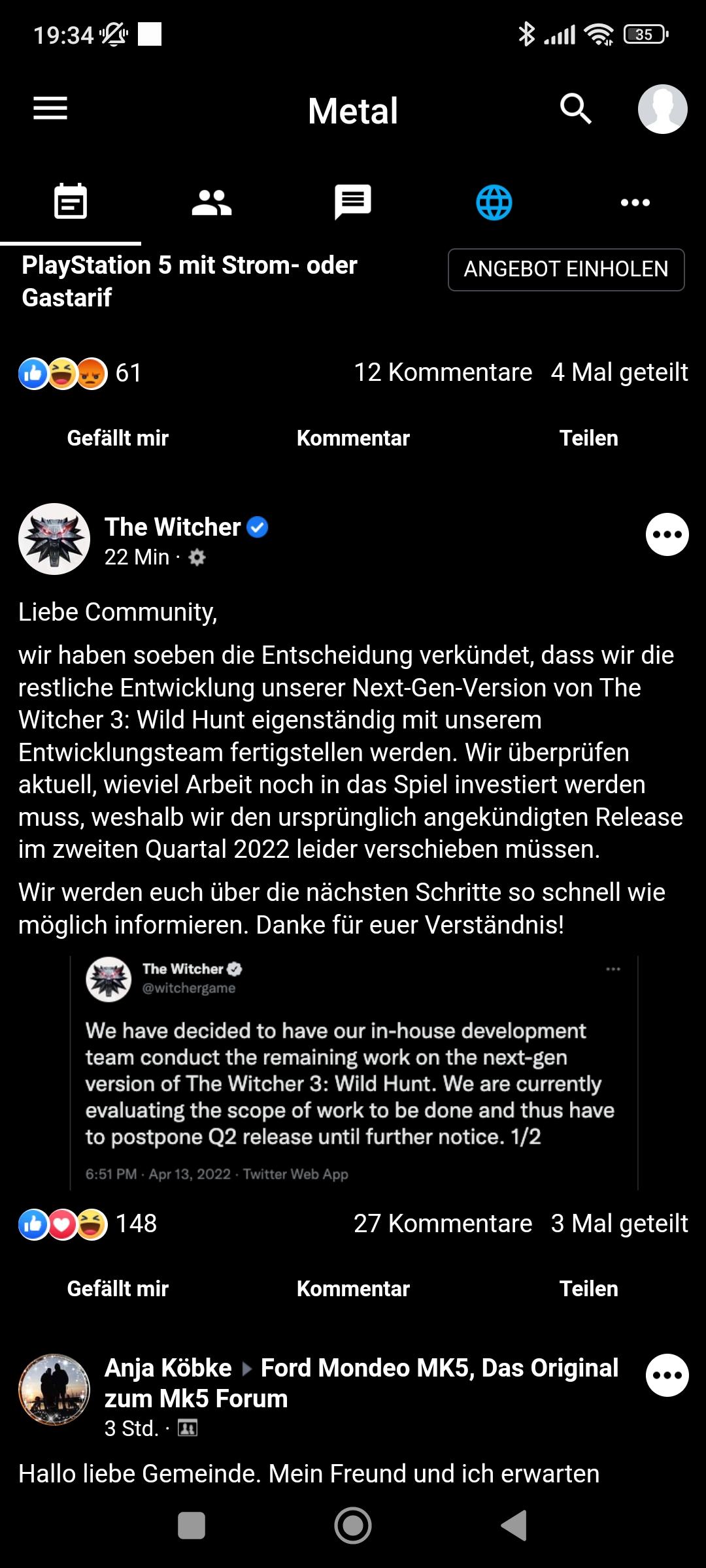Share The Witcher post via Teilen
This screenshot has width=706, height=1568.
point(588,1288)
